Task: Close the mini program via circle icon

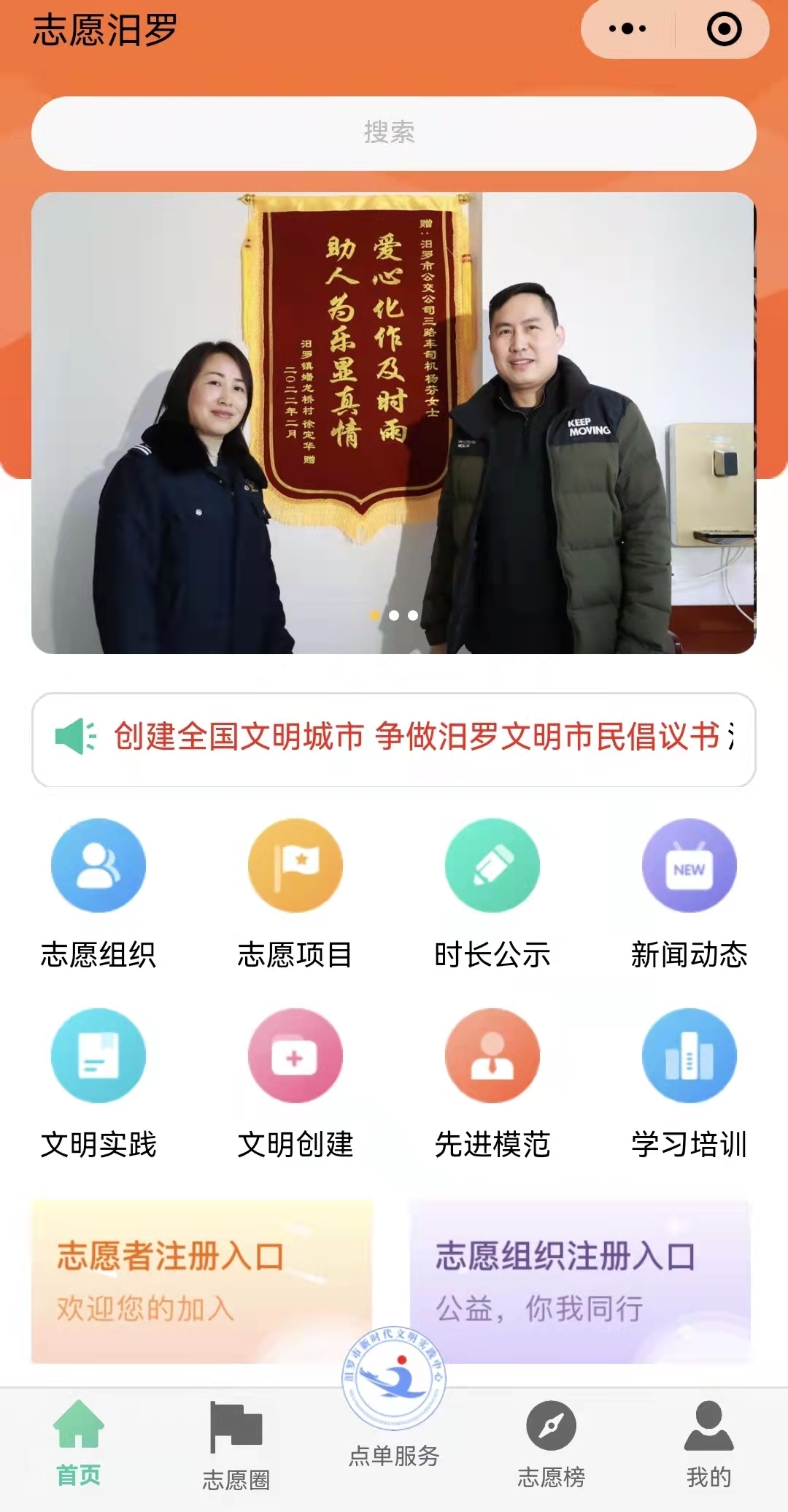Action: coord(724,29)
